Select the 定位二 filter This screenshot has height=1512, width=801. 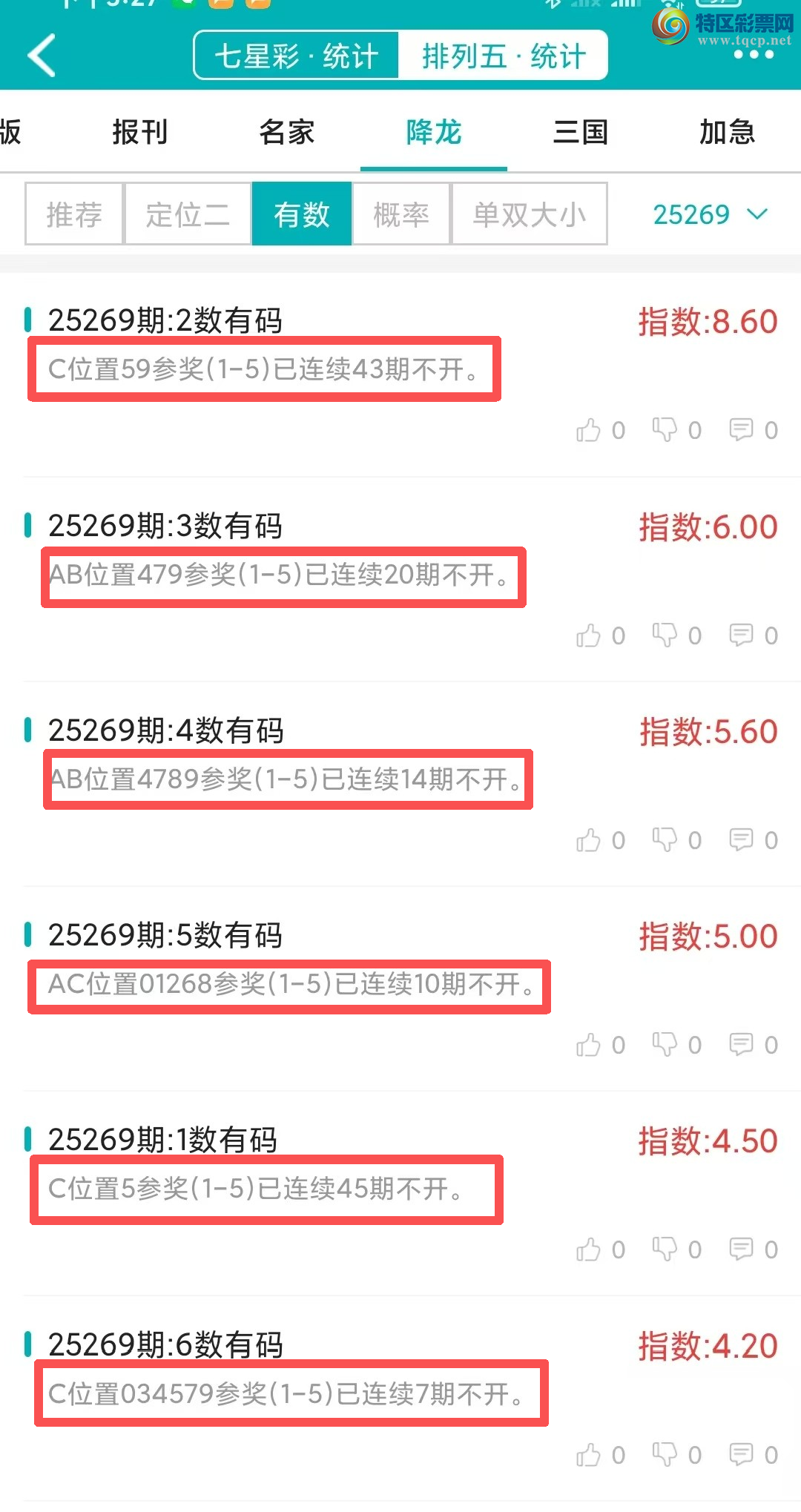click(x=188, y=214)
